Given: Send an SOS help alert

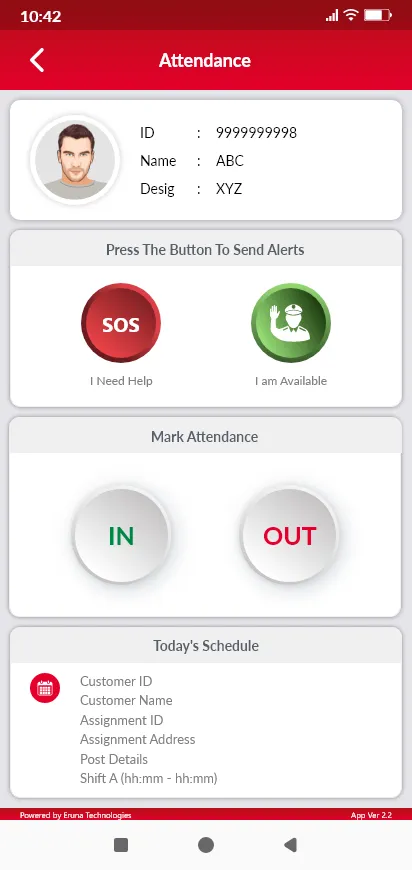Looking at the screenshot, I should pyautogui.click(x=121, y=323).
